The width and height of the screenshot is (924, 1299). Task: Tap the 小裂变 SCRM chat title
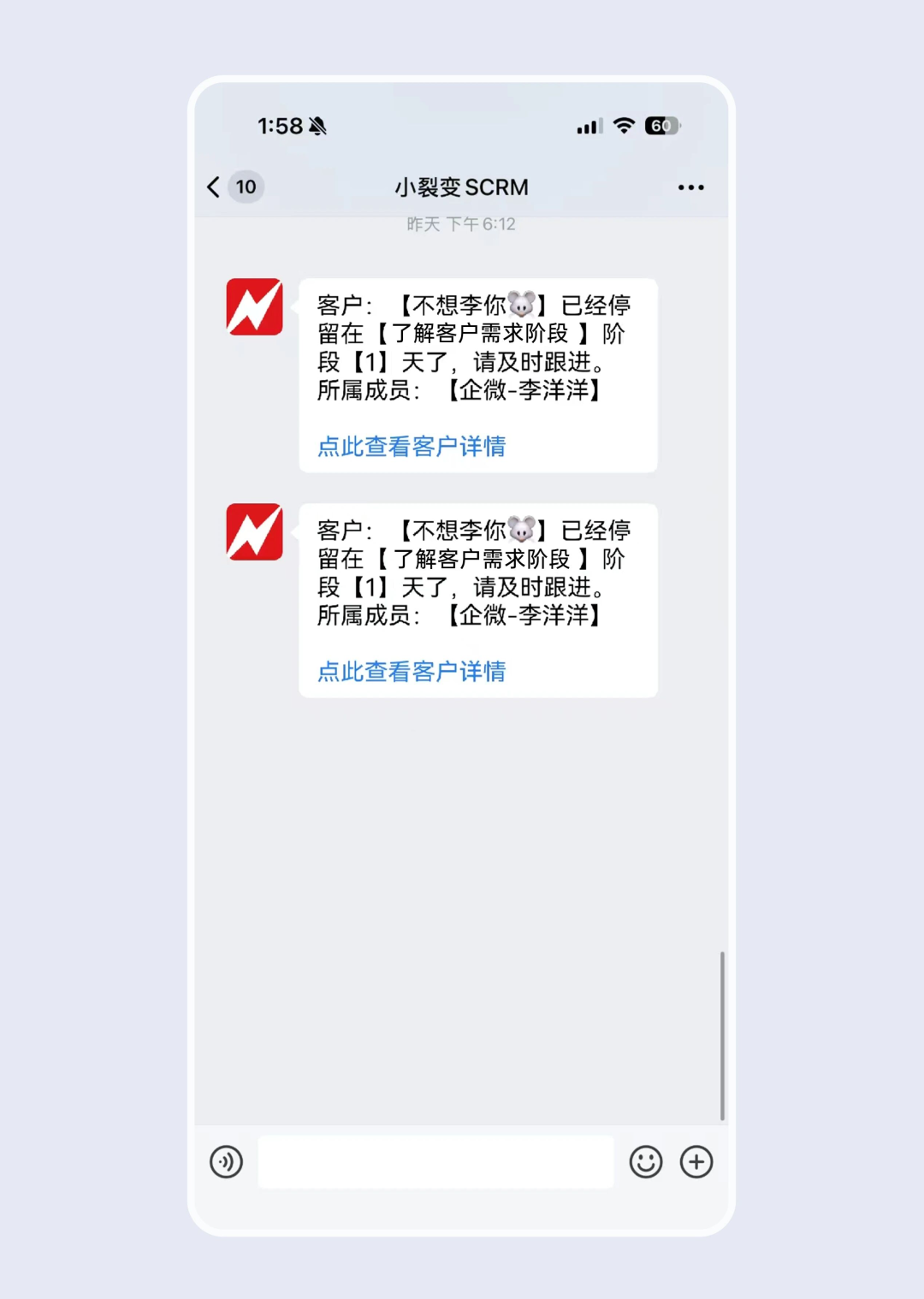point(462,187)
